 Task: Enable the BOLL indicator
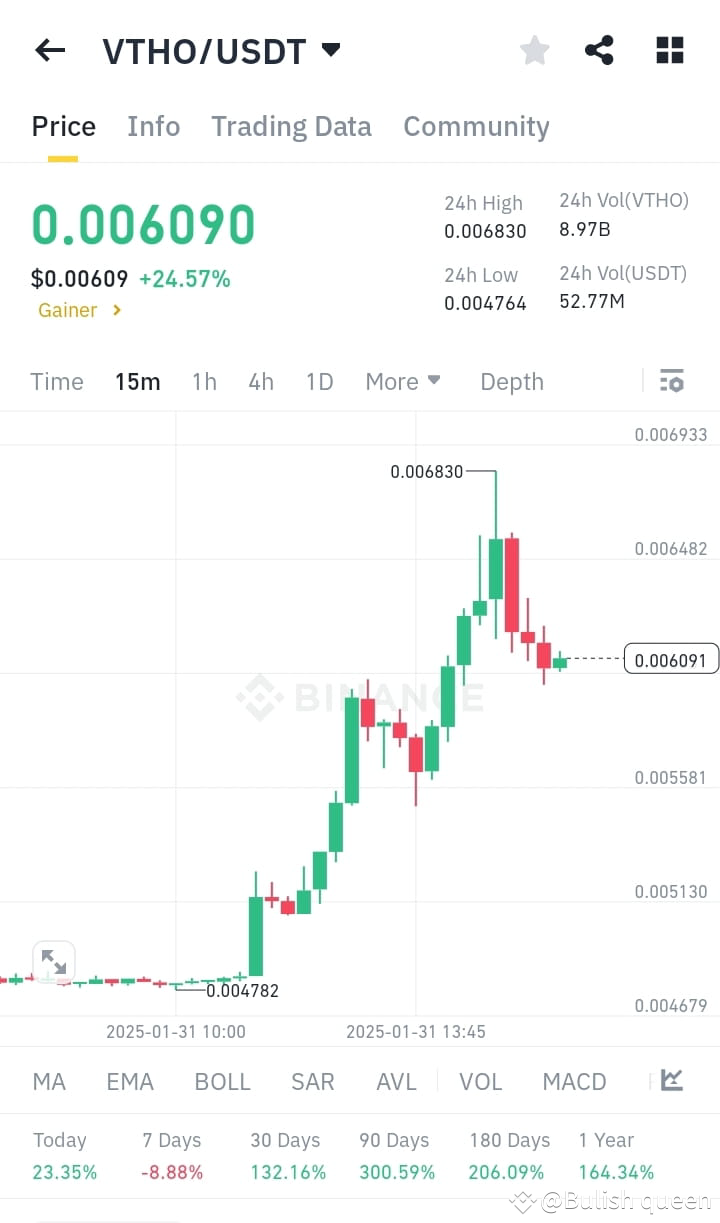[x=222, y=1081]
